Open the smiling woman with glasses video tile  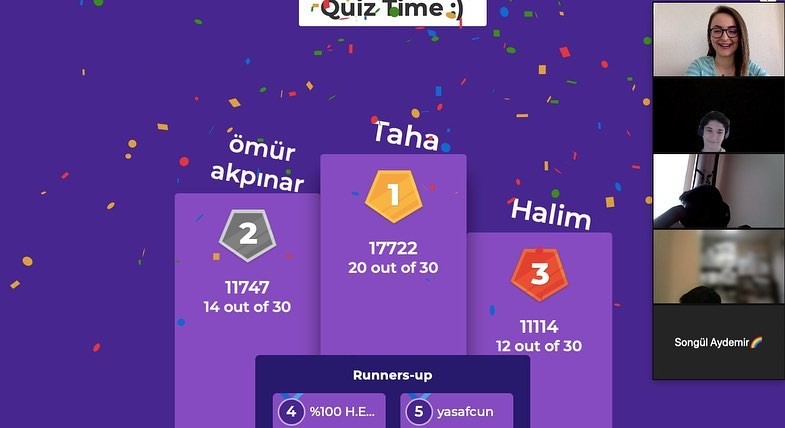[717, 40]
